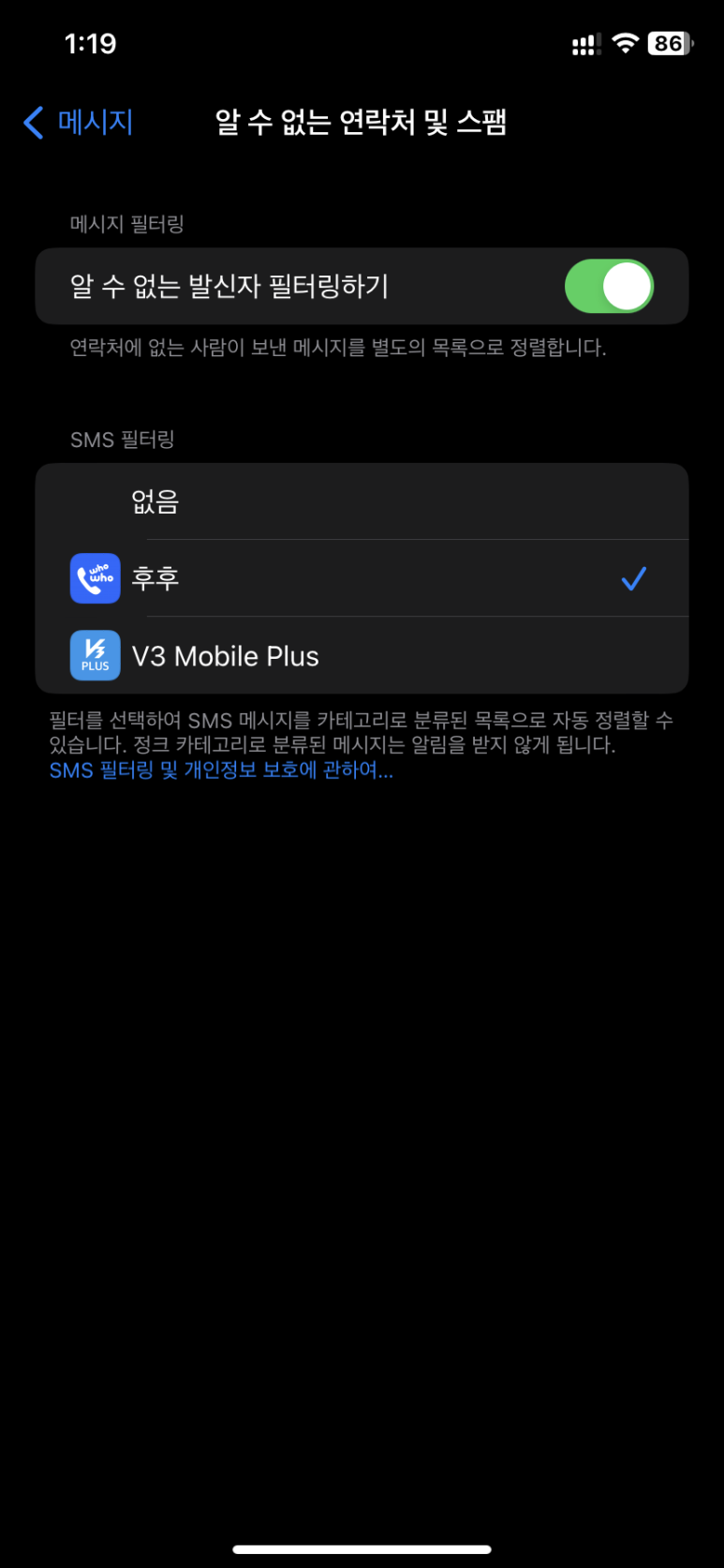Go back to 메시지 settings
This screenshot has height=1568, width=724.
[79, 122]
